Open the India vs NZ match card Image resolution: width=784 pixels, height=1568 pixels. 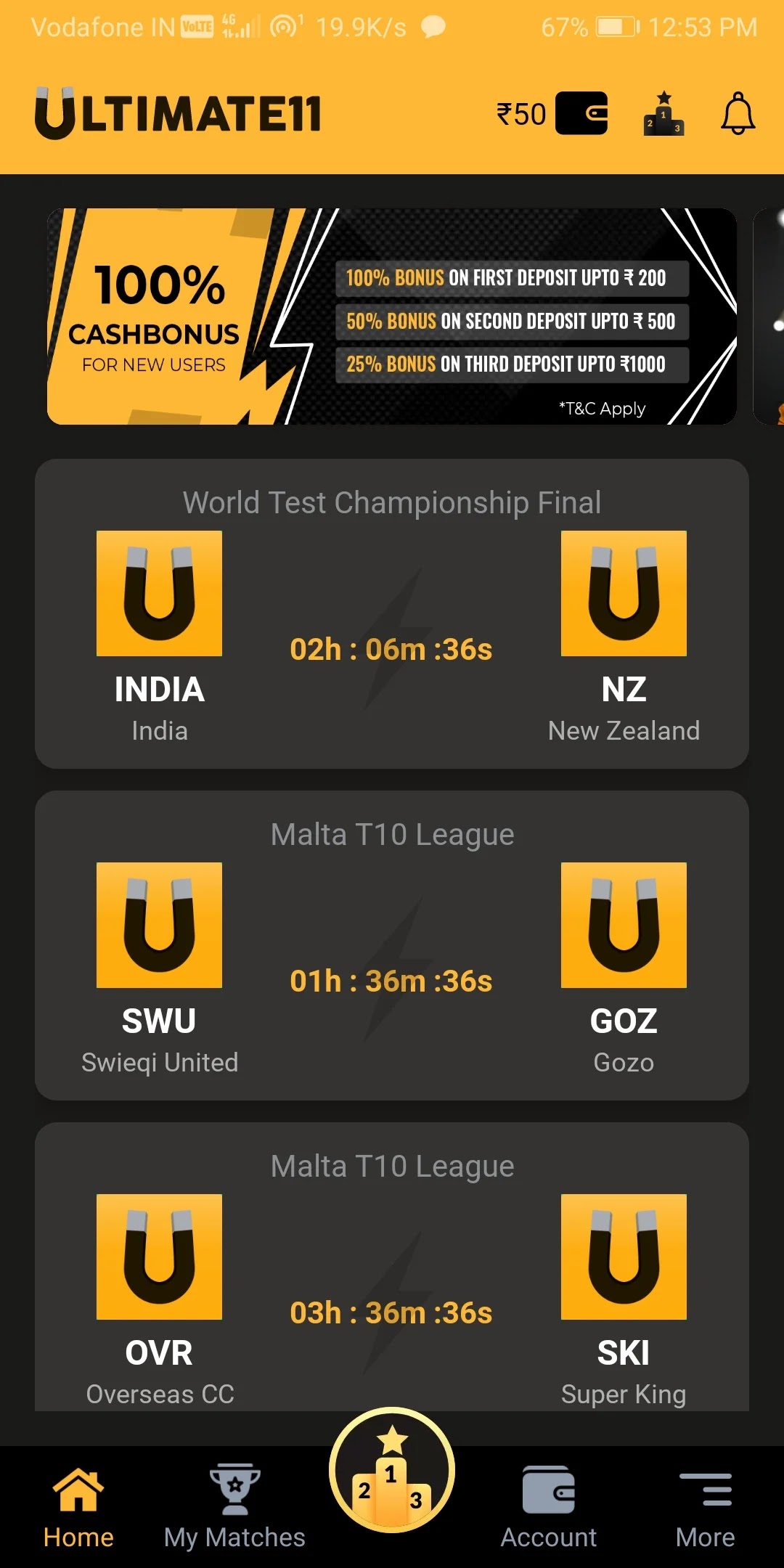tap(392, 613)
